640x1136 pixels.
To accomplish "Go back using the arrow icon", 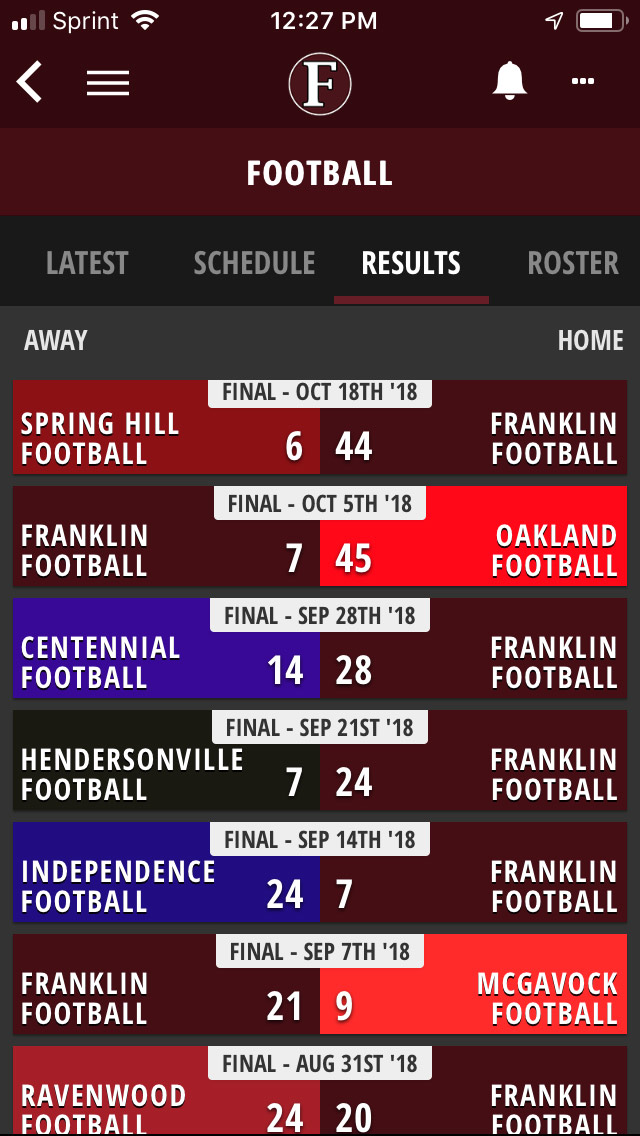I will click(30, 82).
